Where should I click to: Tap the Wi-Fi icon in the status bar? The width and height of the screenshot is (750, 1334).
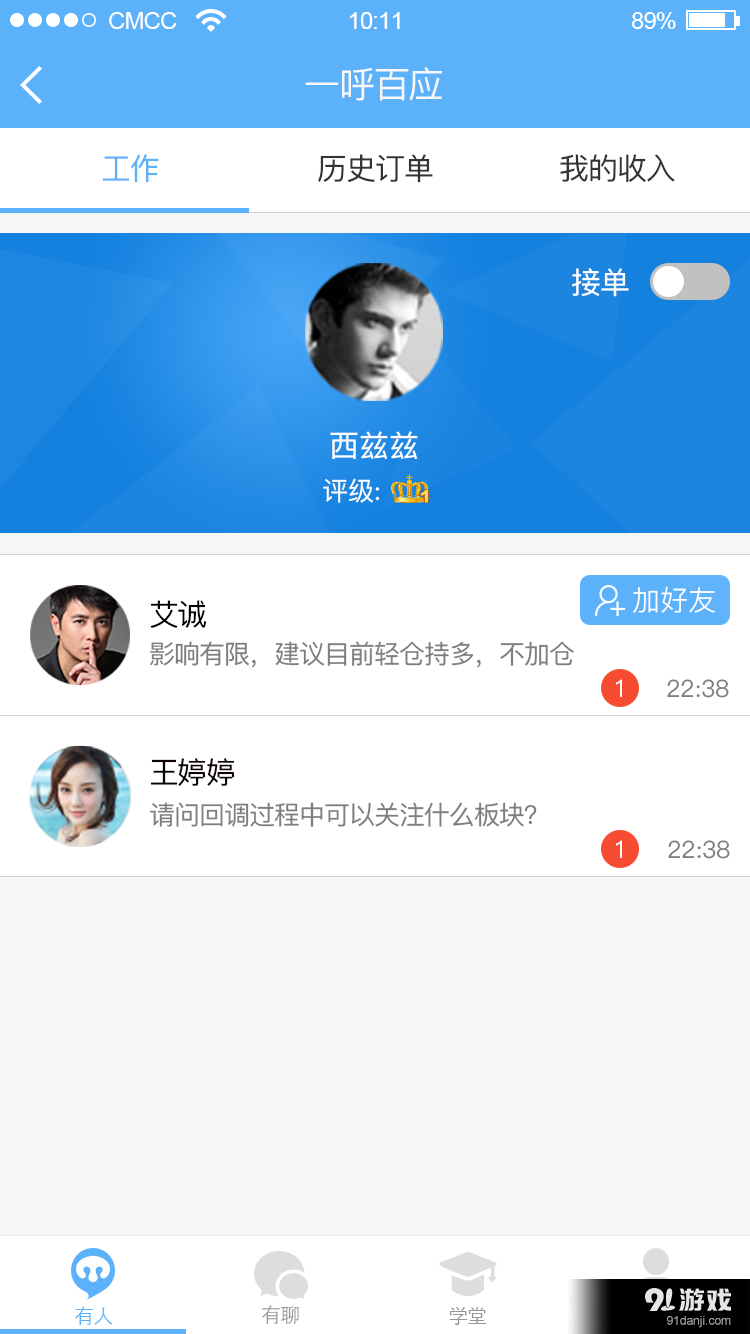[210, 18]
